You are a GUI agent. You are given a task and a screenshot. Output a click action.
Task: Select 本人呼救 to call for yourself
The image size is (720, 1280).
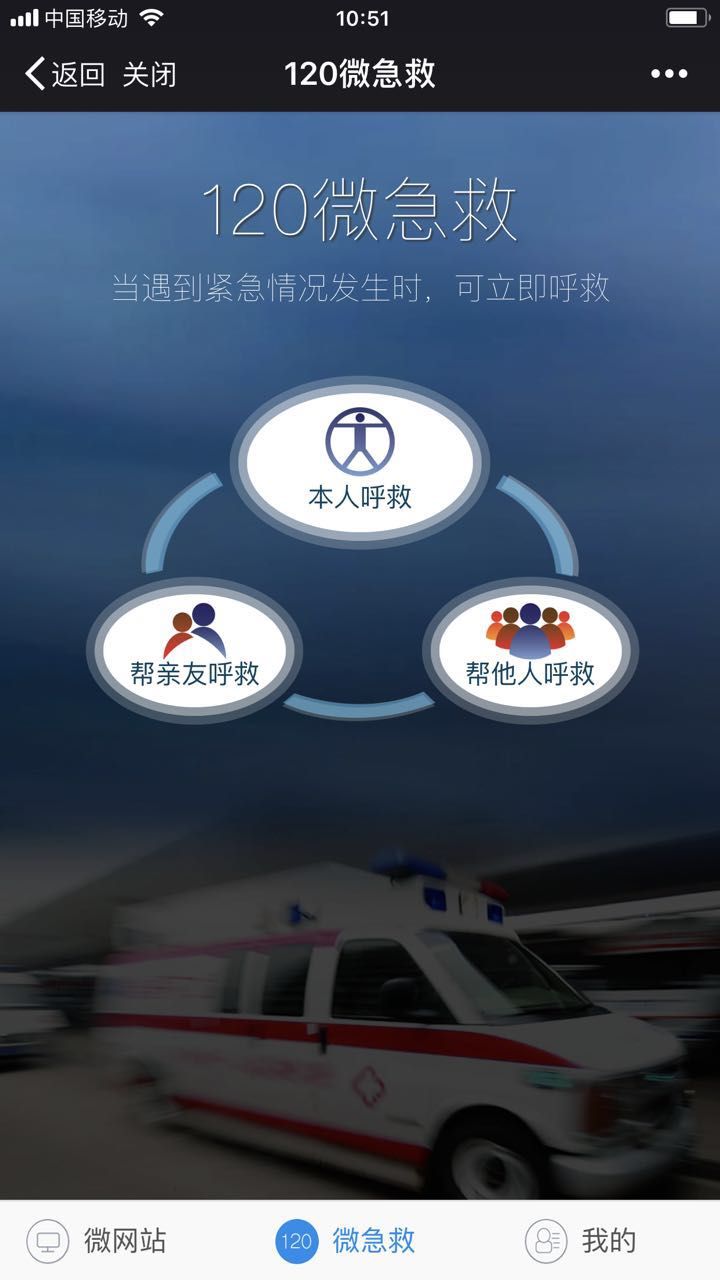coord(360,462)
